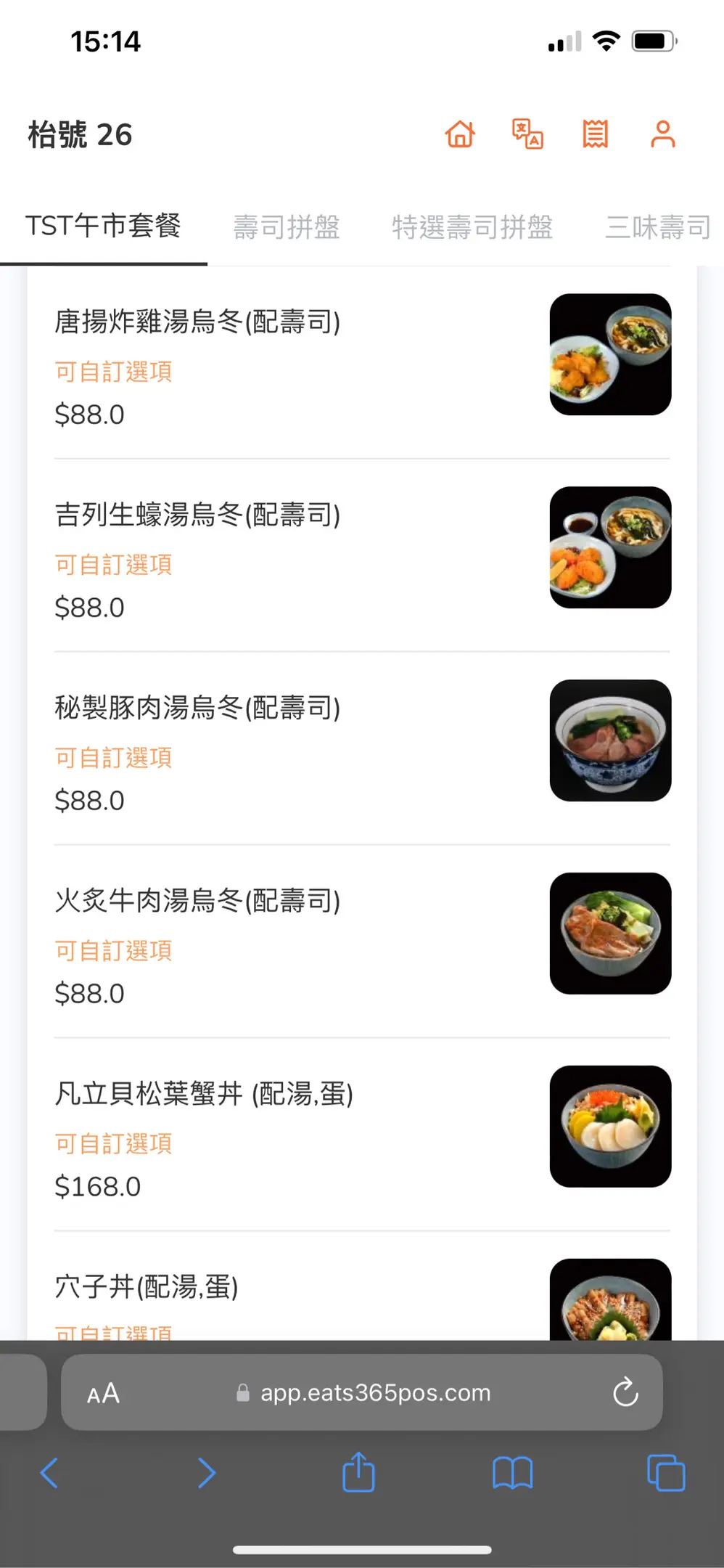Open the language translation icon
This screenshot has height=1568, width=724.
pyautogui.click(x=527, y=134)
